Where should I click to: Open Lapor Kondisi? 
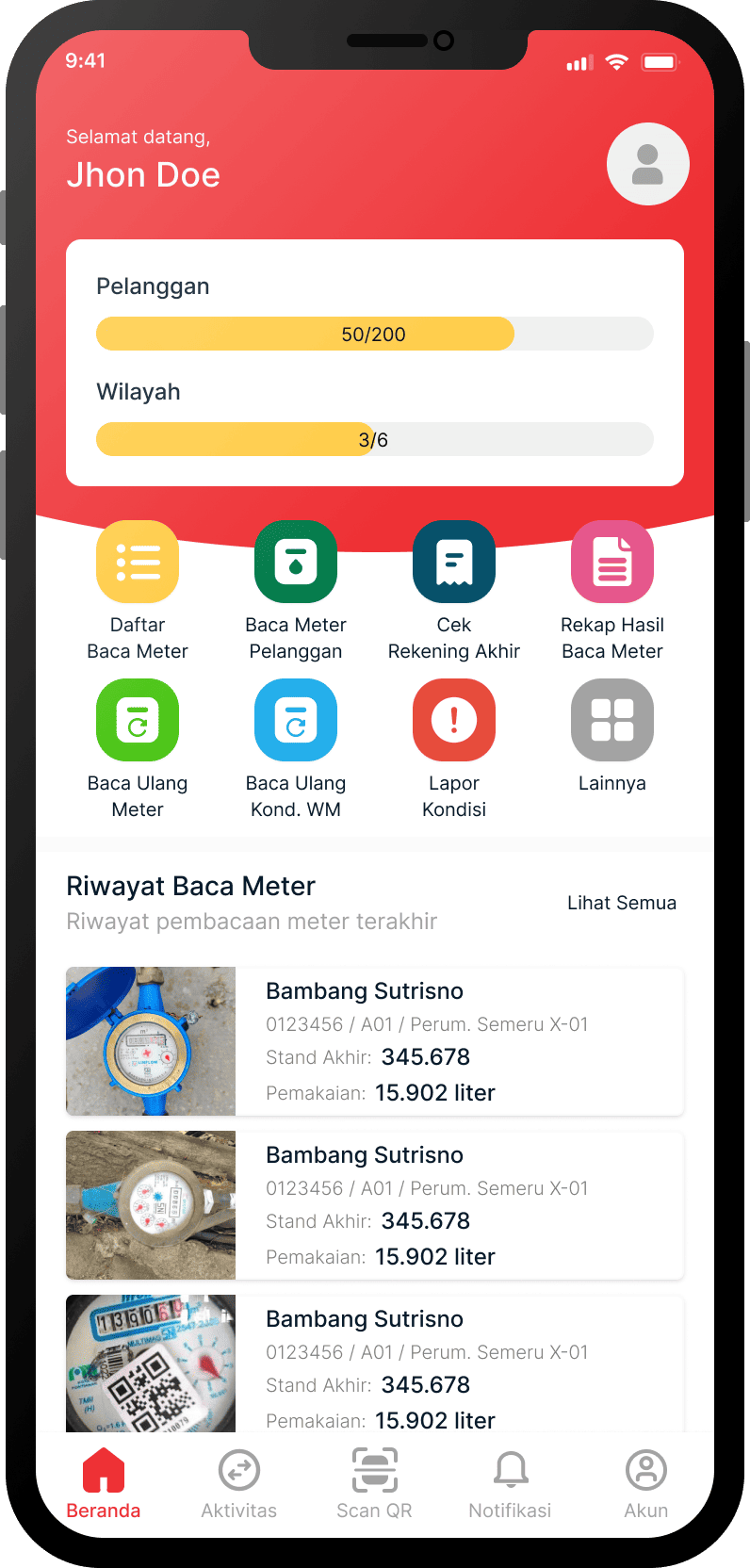(x=454, y=721)
